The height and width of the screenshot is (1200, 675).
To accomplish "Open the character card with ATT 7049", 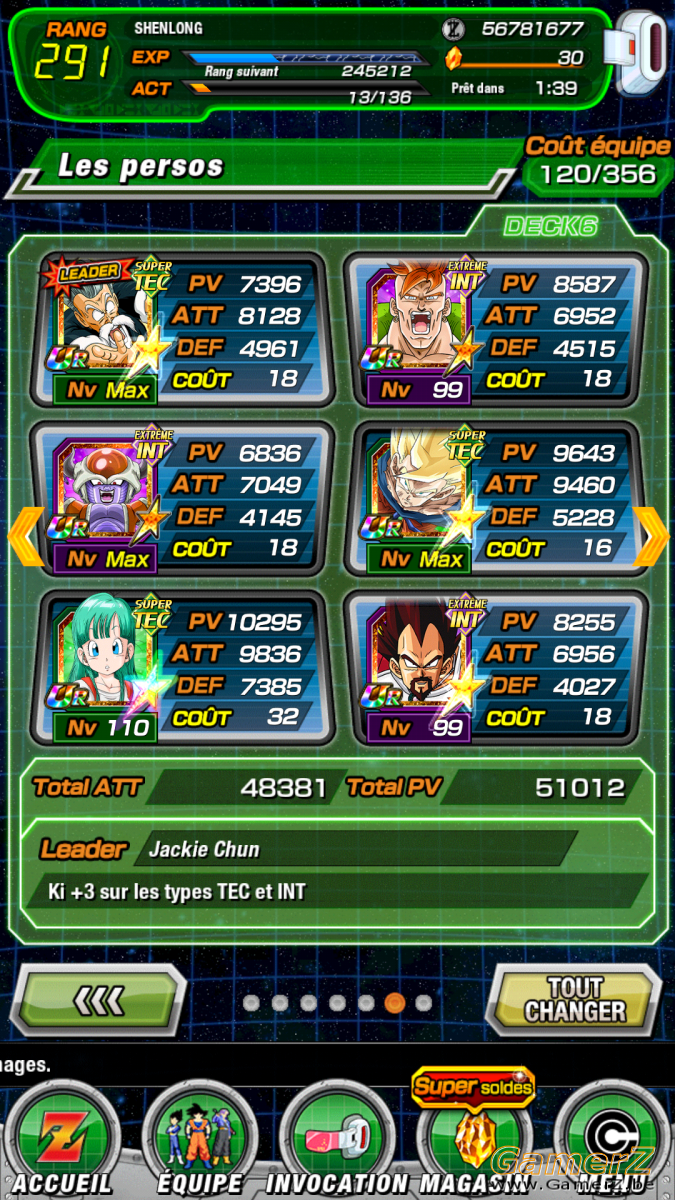I will click(x=181, y=500).
